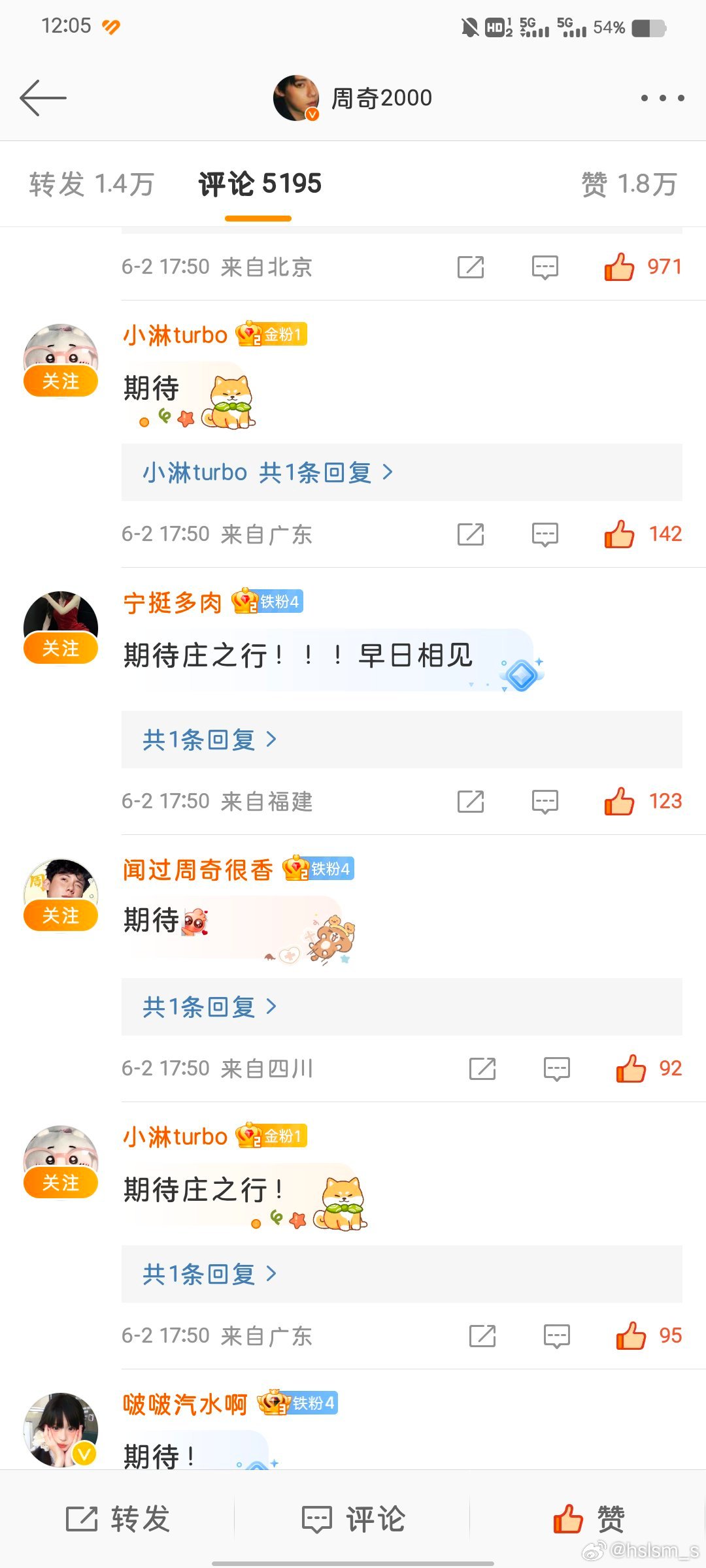Like the 期待庄之行！ comment with 95 likes

tap(631, 1335)
